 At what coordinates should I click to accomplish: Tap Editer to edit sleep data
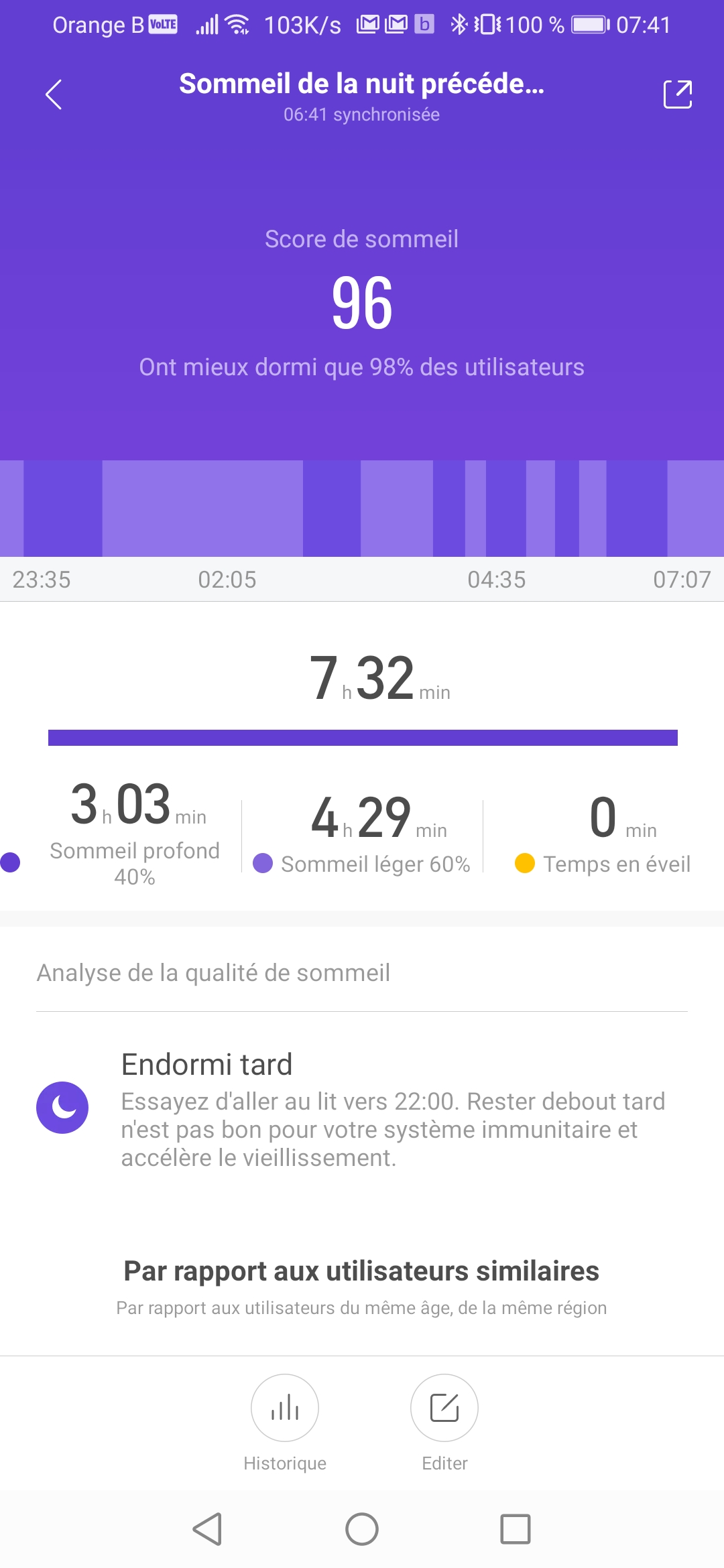[444, 1408]
